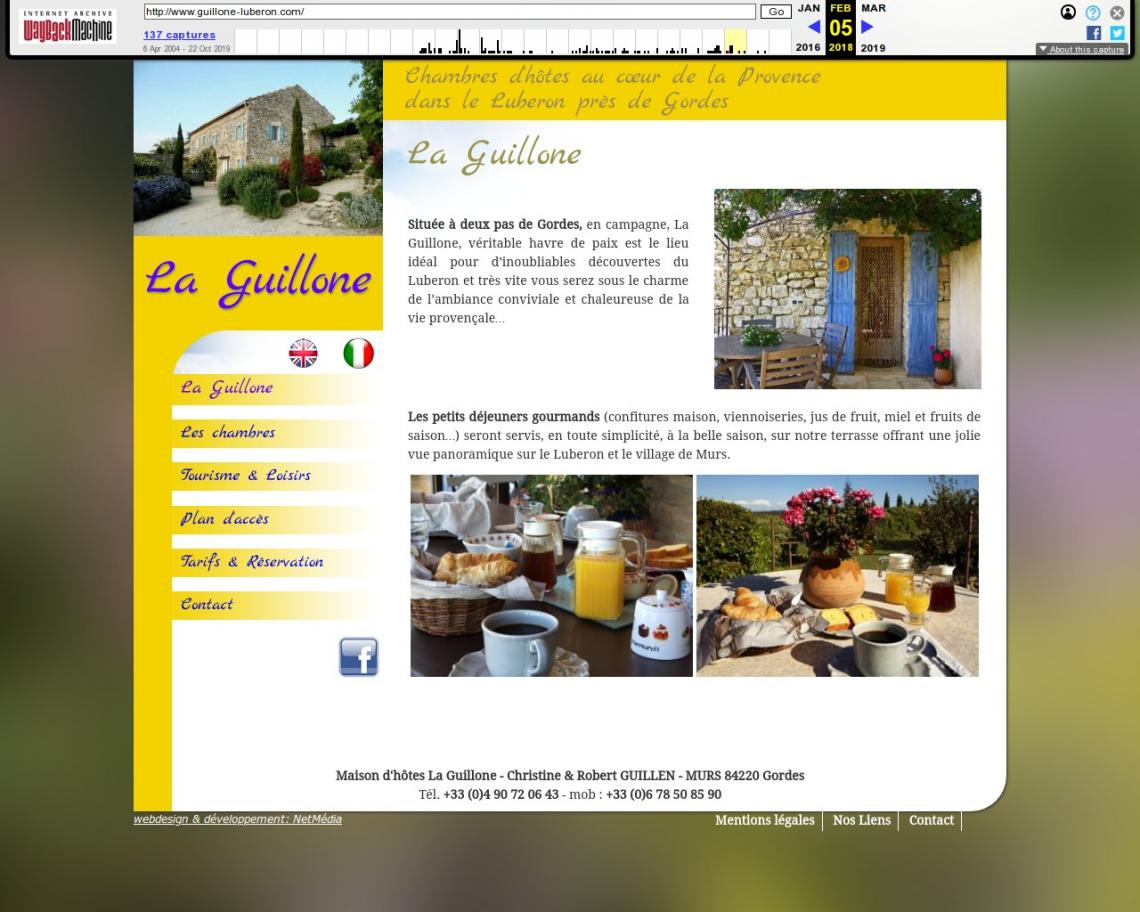This screenshot has width=1140, height=912.
Task: Hit the Go button in Wayback toolbar
Action: point(775,12)
